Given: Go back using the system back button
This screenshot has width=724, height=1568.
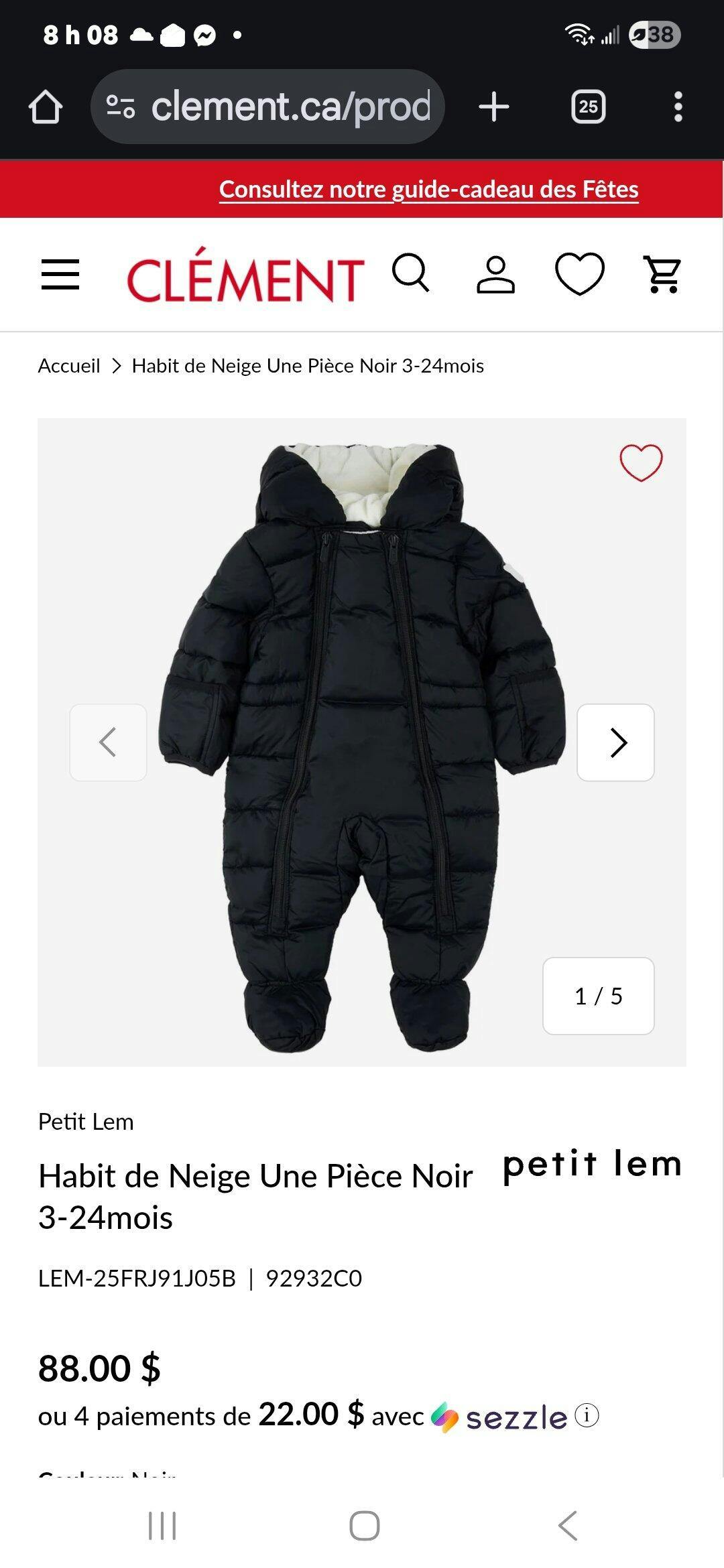Looking at the screenshot, I should [x=567, y=1526].
